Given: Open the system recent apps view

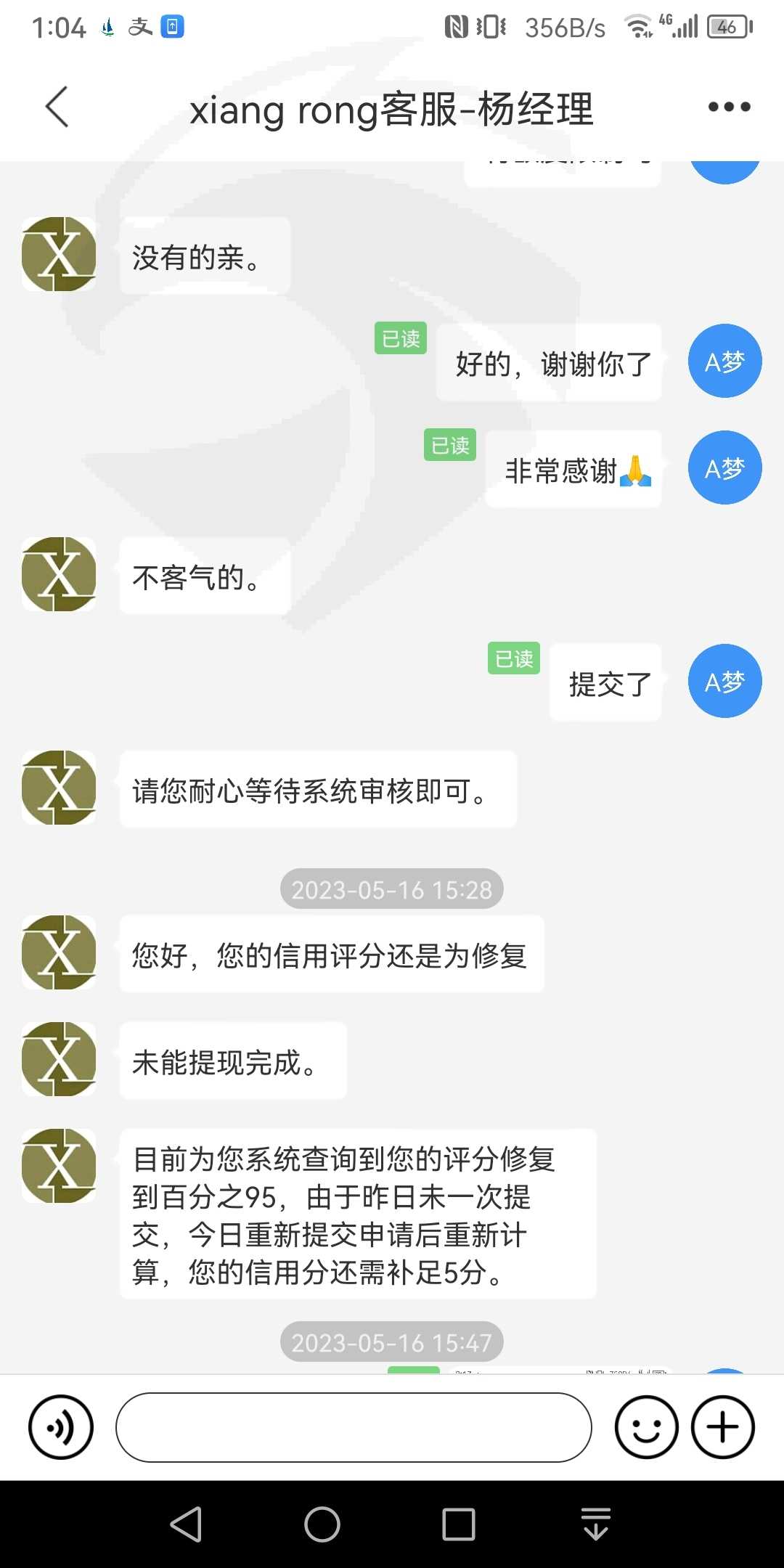Looking at the screenshot, I should pos(459,1524).
